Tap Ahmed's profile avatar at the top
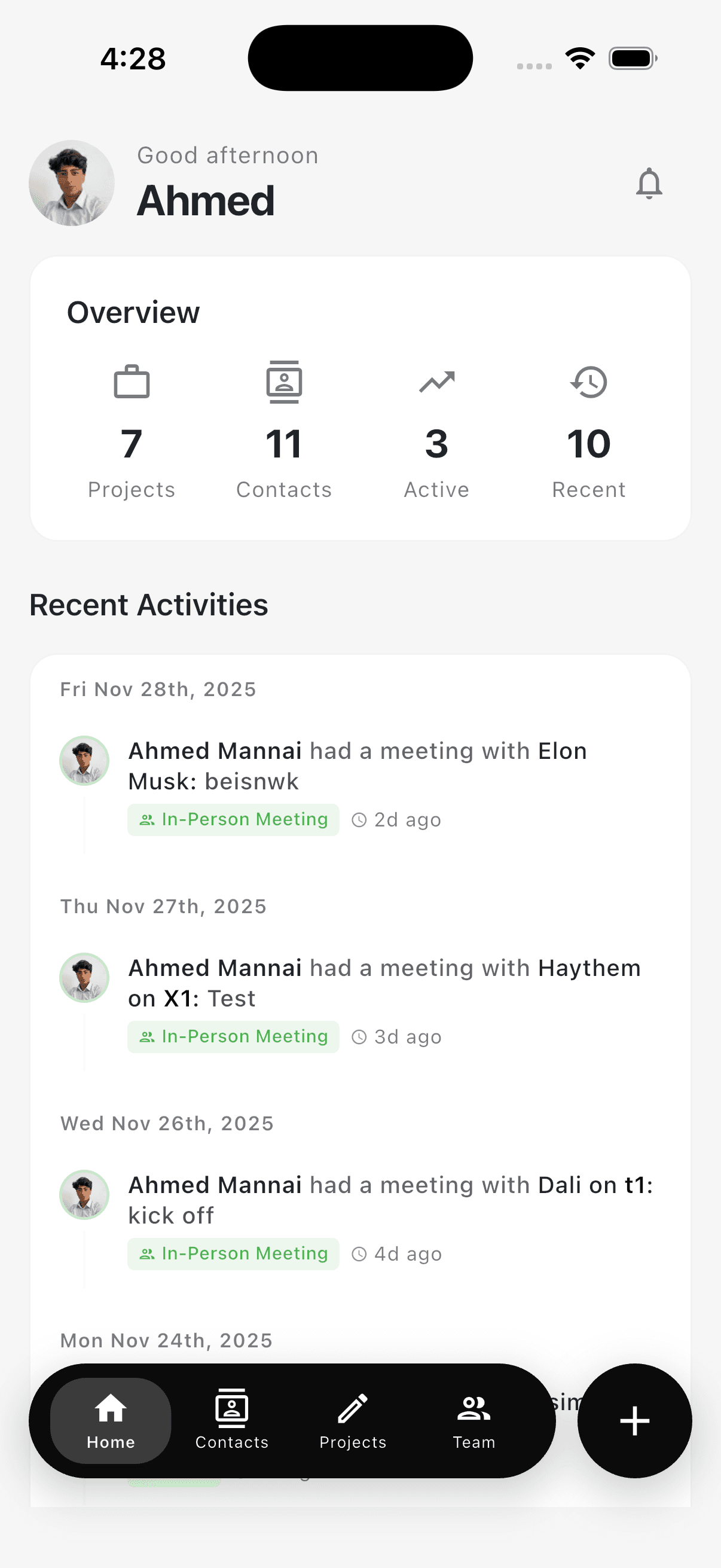 pyautogui.click(x=72, y=184)
